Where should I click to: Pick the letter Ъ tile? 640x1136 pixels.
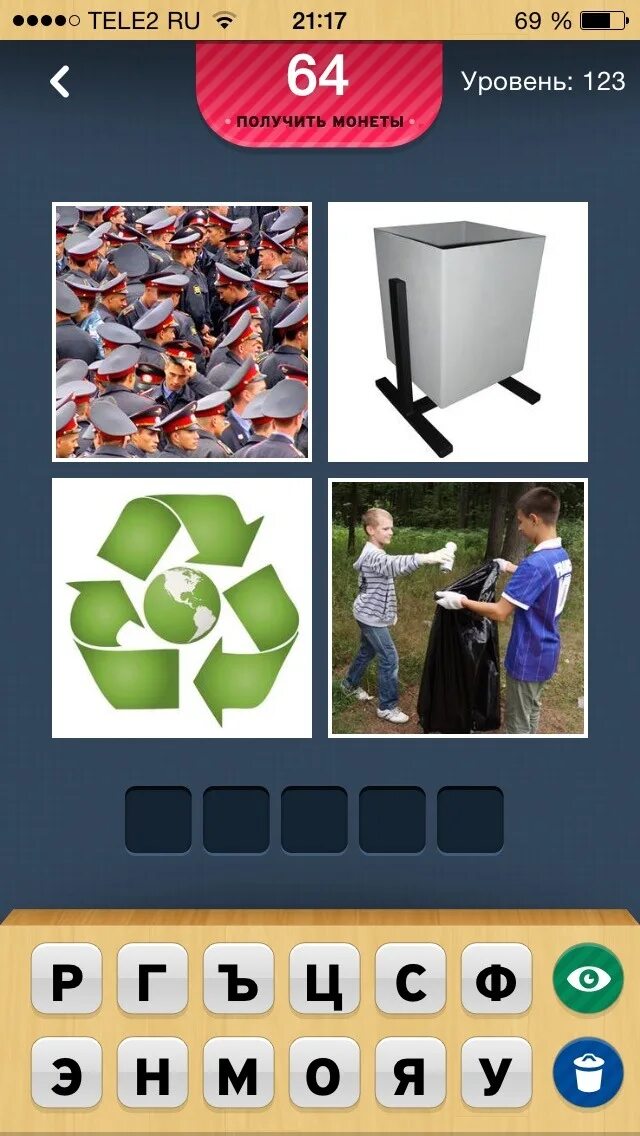click(239, 979)
